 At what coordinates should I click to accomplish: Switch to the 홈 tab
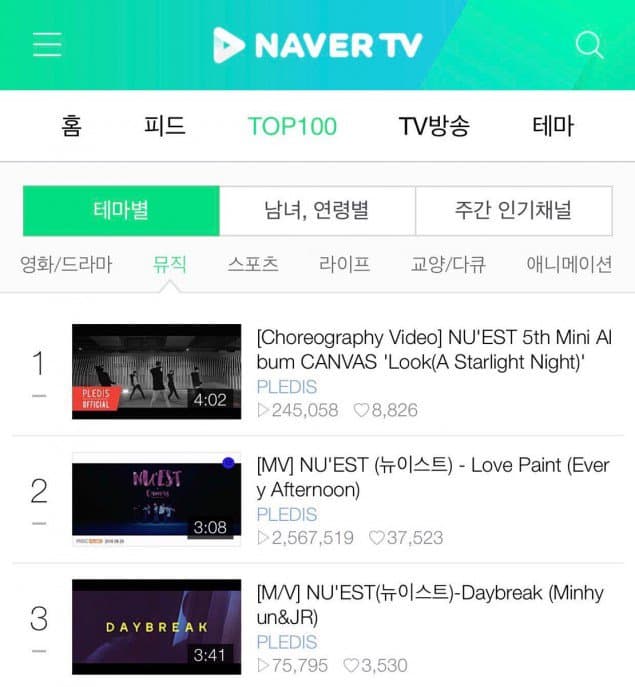click(x=71, y=126)
